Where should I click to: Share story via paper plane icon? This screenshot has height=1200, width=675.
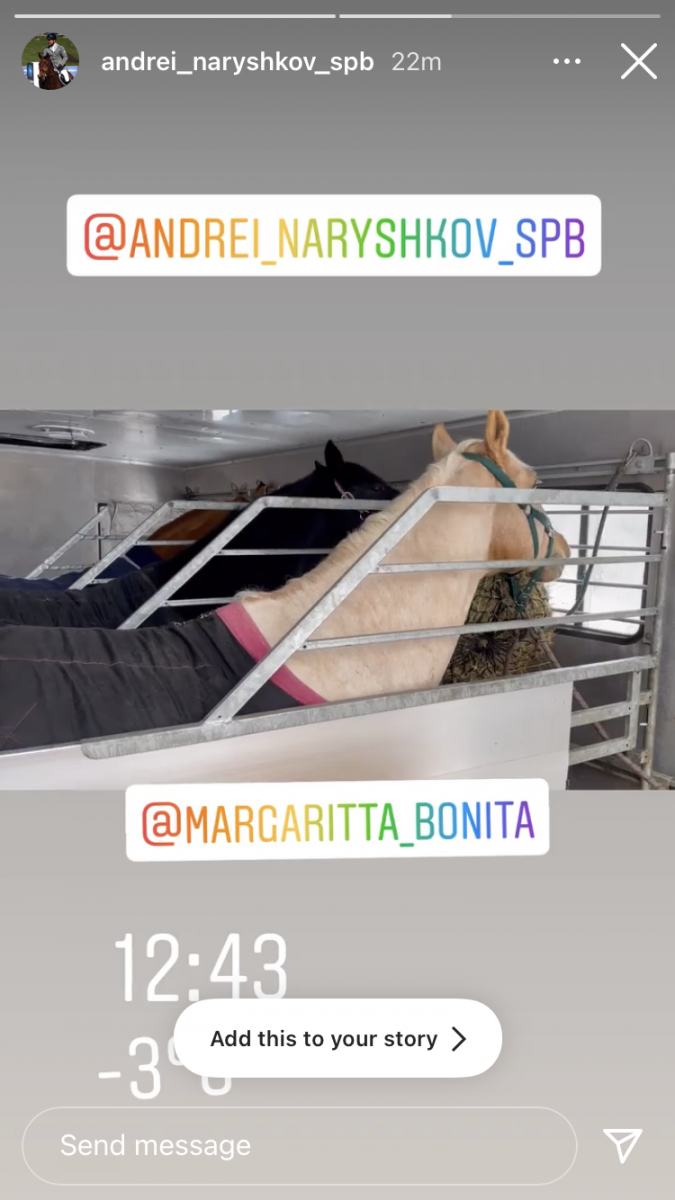tap(622, 1146)
